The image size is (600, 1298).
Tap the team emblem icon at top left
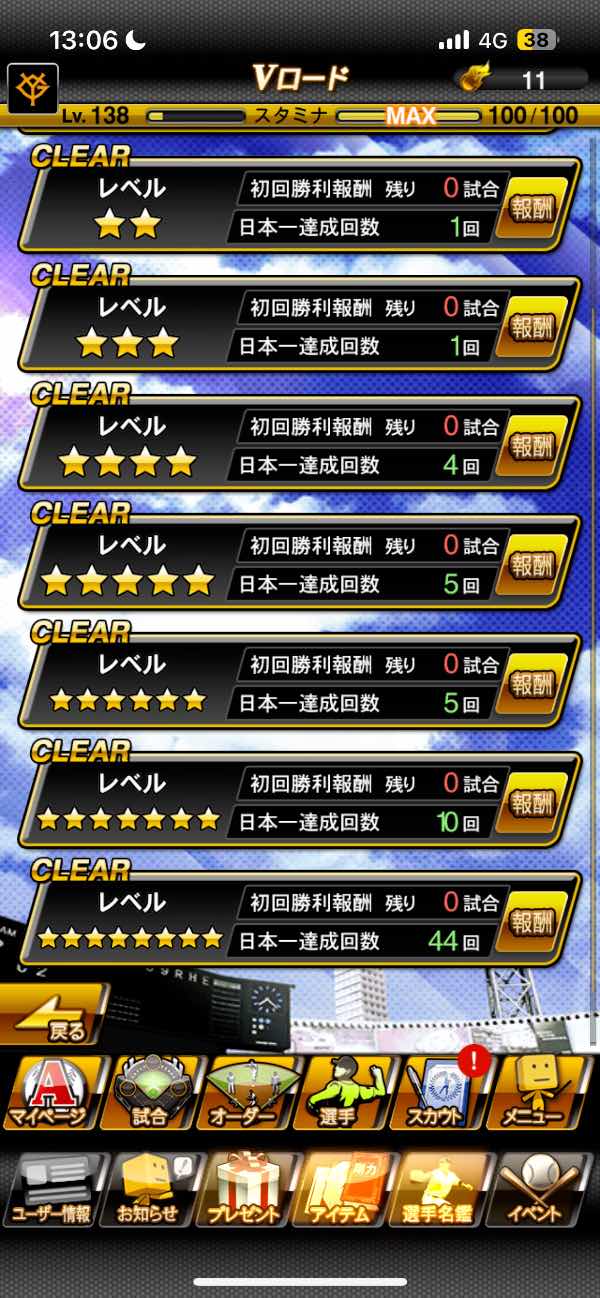coord(32,88)
